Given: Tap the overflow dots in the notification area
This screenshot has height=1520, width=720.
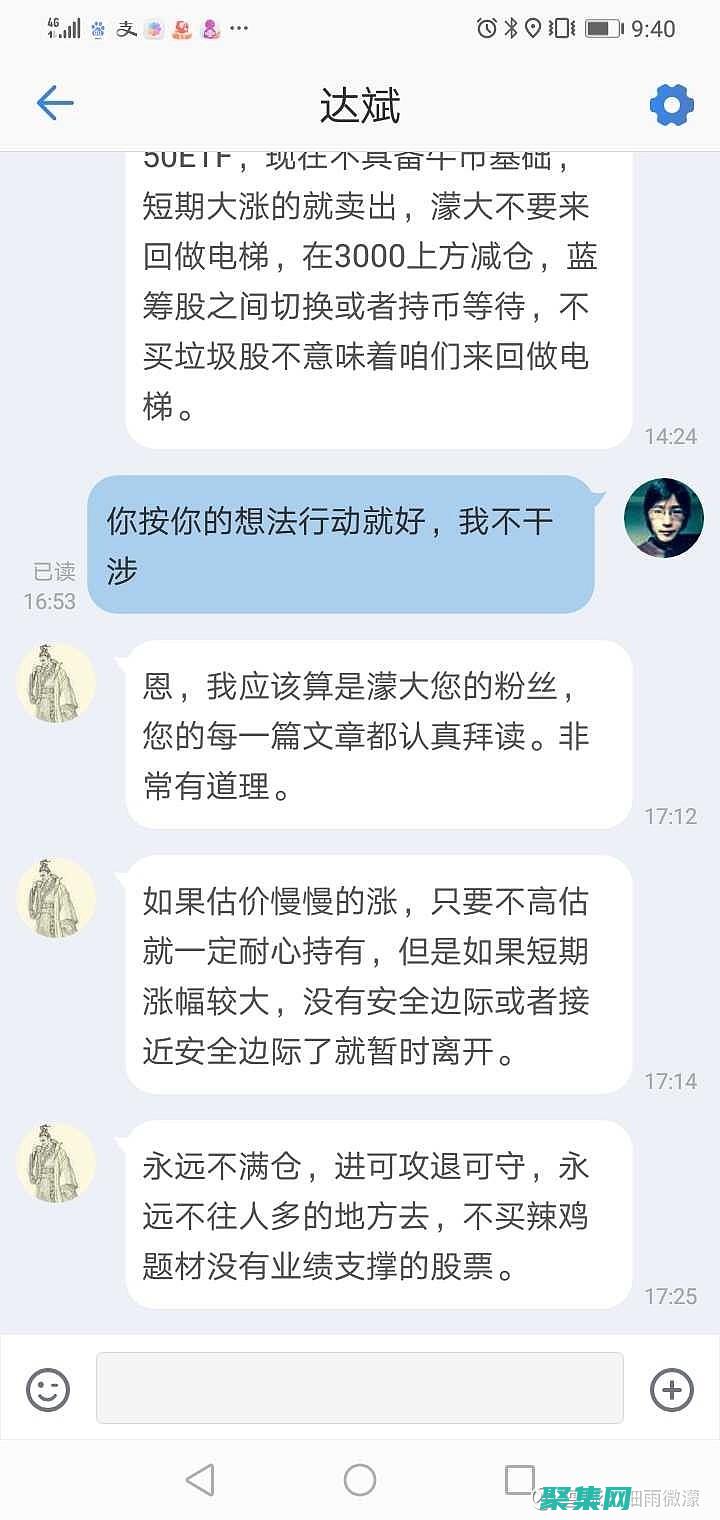Looking at the screenshot, I should (x=237, y=27).
